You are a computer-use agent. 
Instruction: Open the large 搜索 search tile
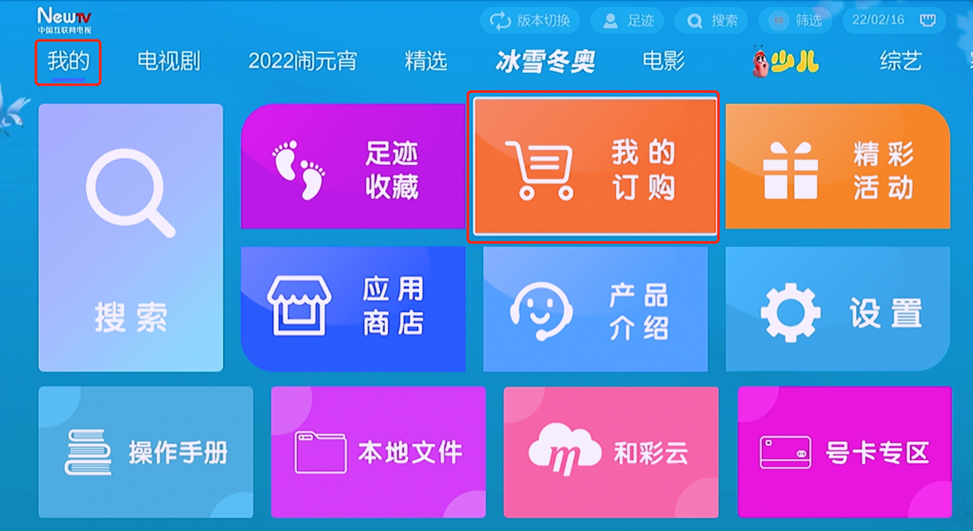(130, 238)
